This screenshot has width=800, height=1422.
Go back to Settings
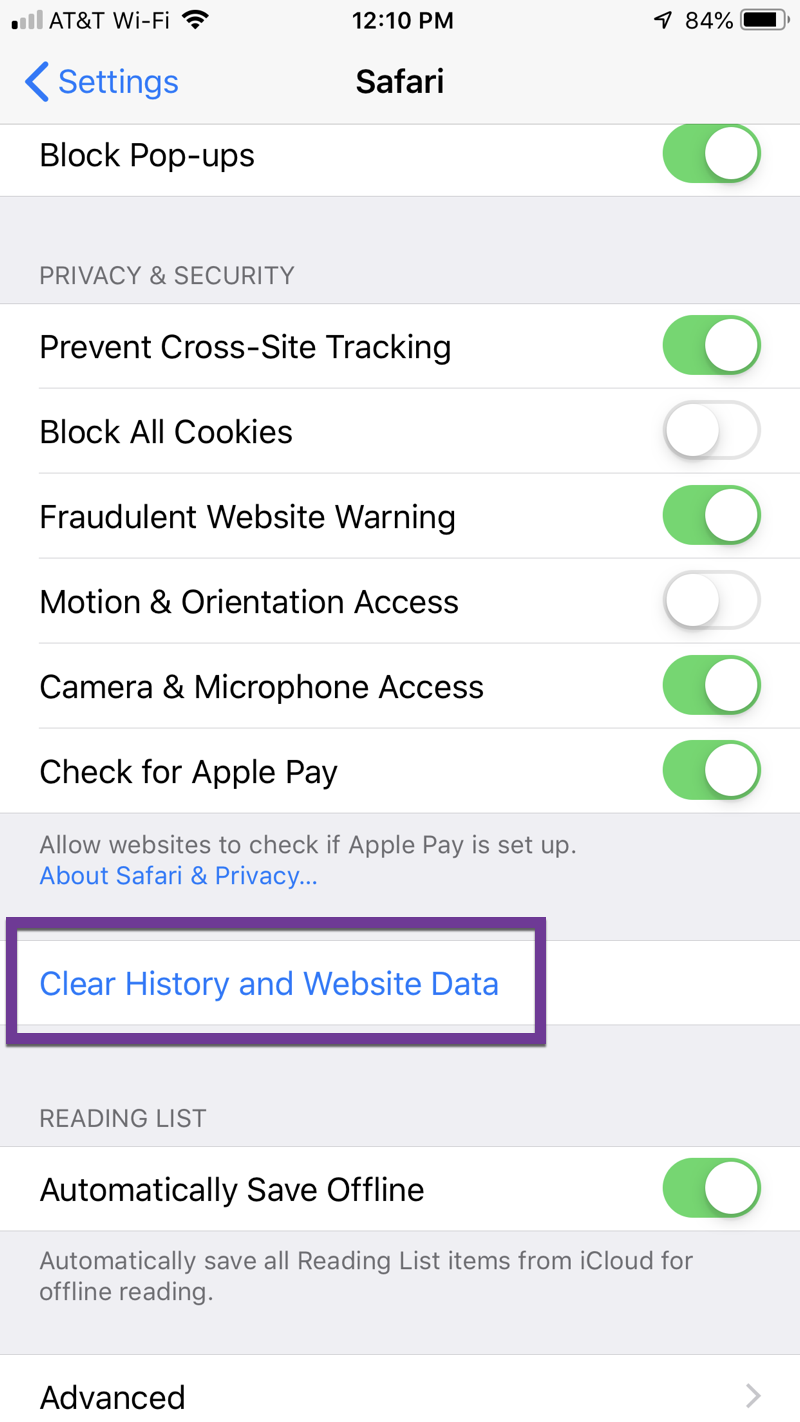coord(102,82)
